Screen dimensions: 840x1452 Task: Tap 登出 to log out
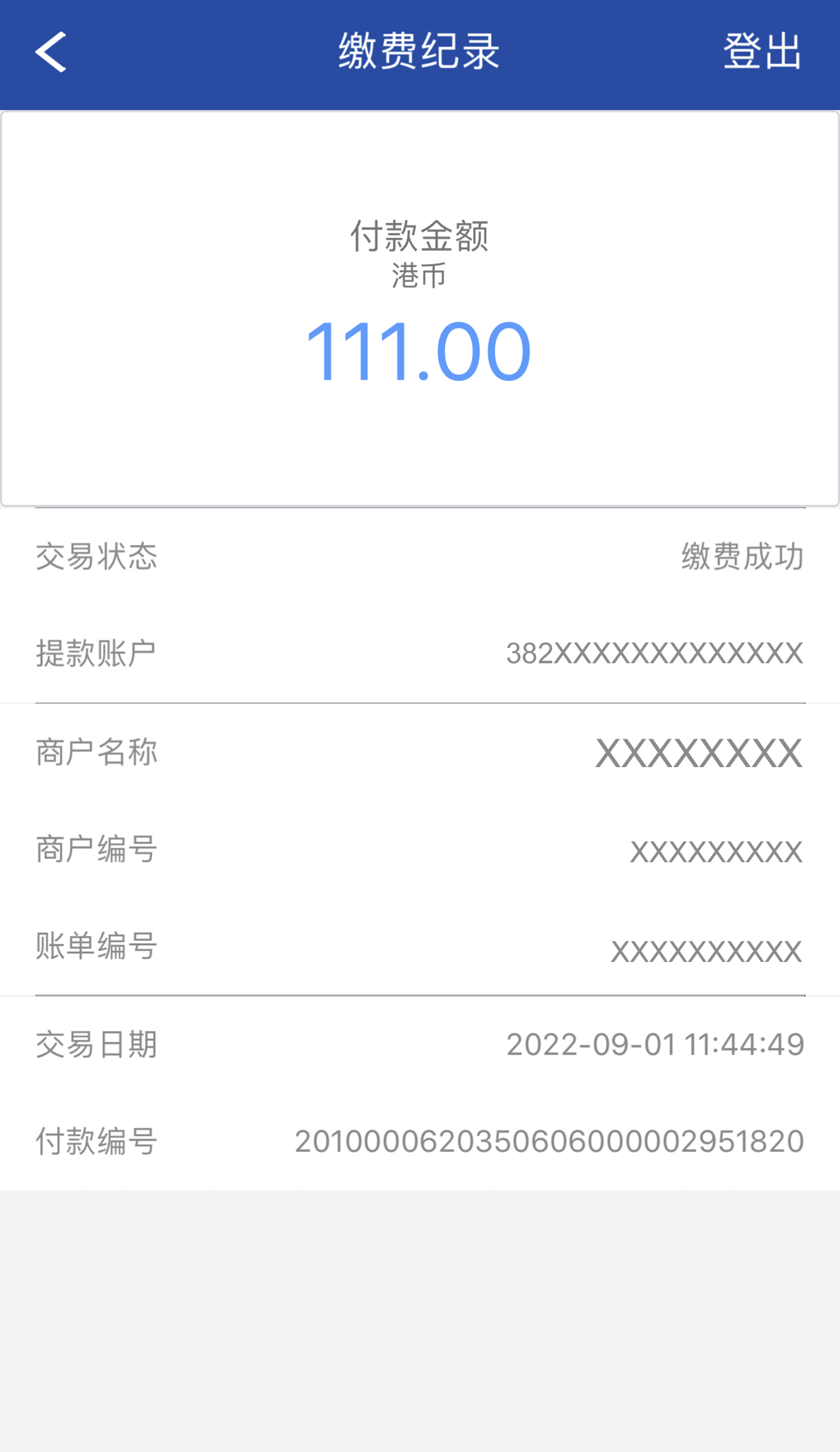click(x=762, y=52)
